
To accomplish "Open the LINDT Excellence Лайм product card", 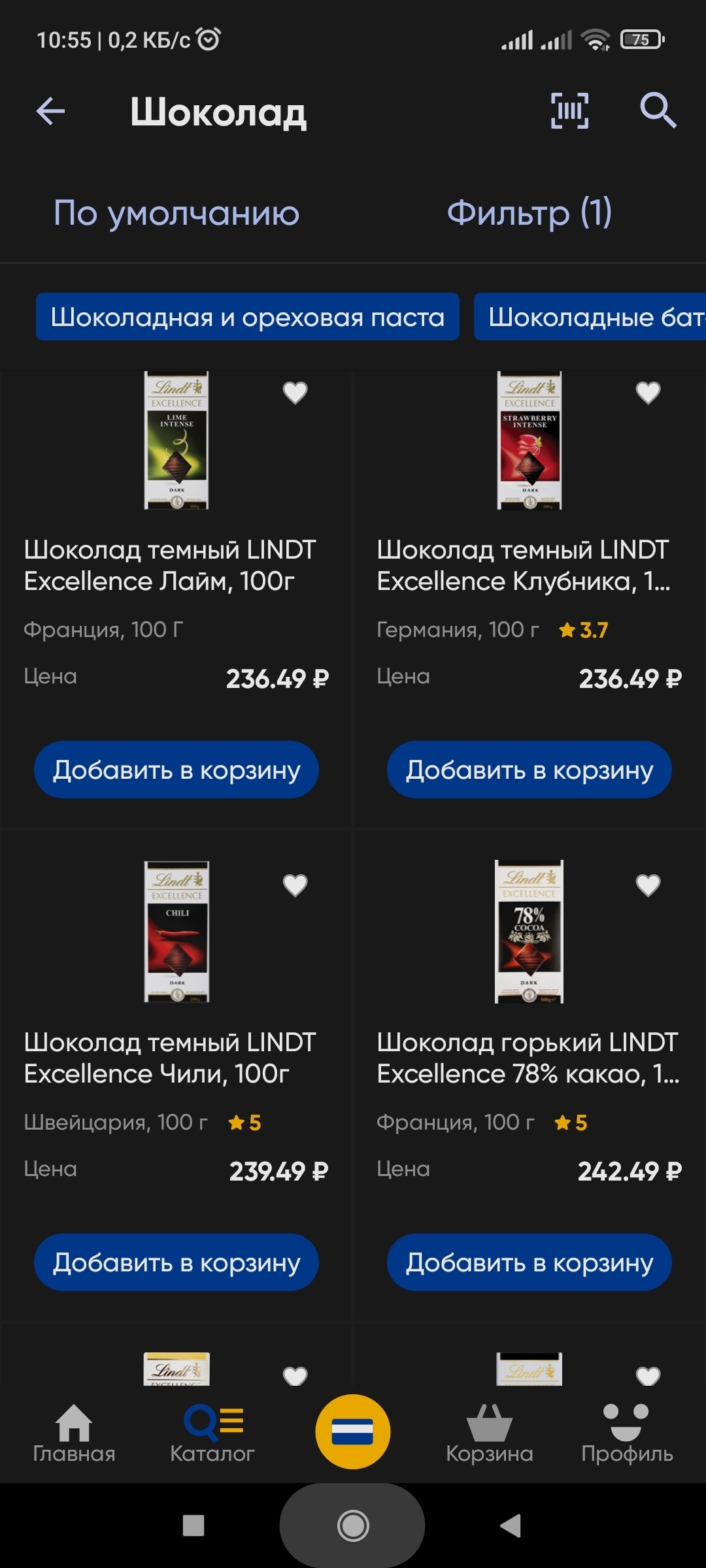I will tap(170, 565).
